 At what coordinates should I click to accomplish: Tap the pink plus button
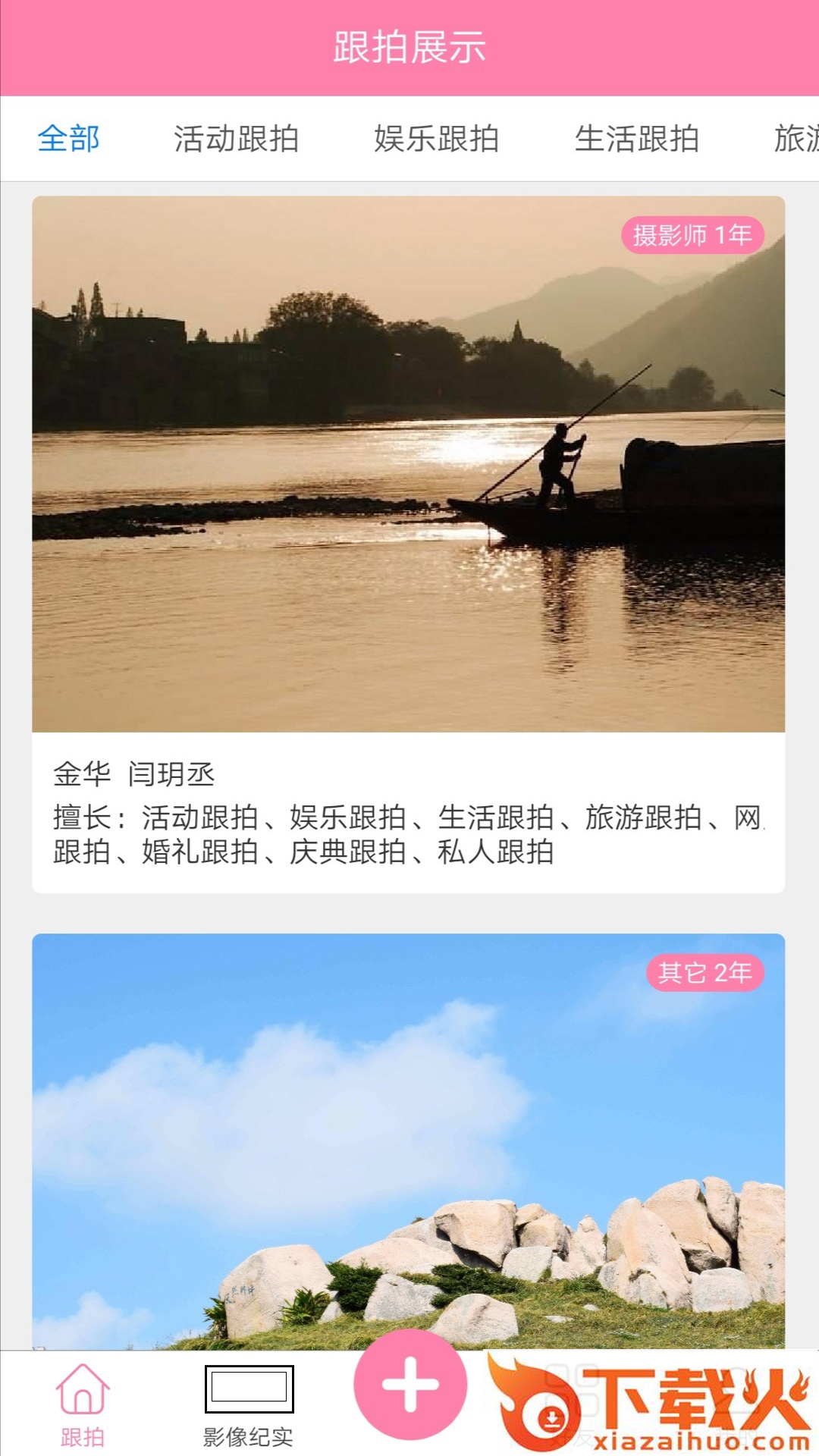point(410,1385)
